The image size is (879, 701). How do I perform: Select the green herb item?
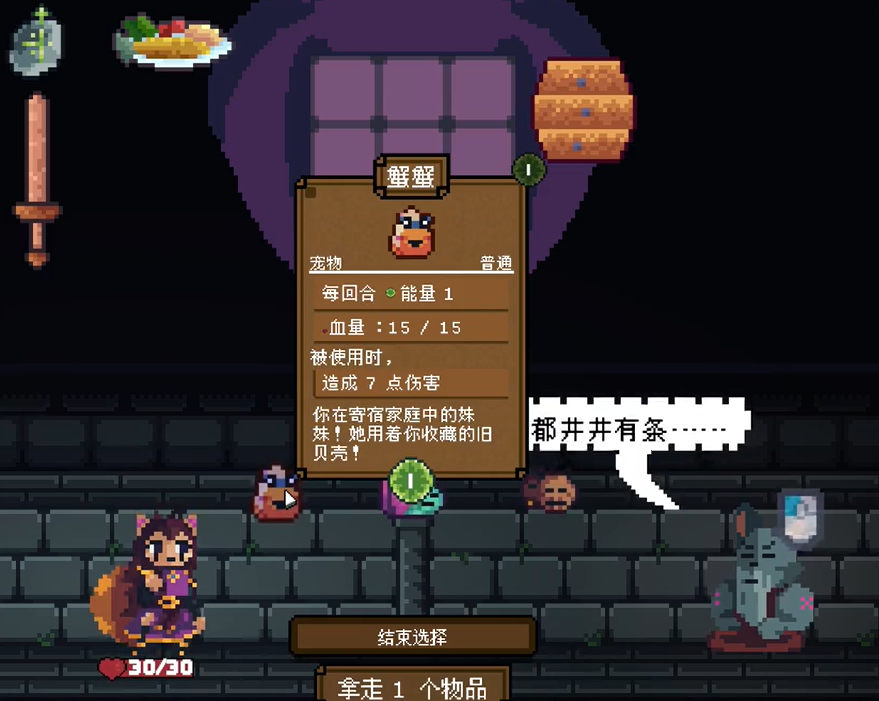[36, 44]
